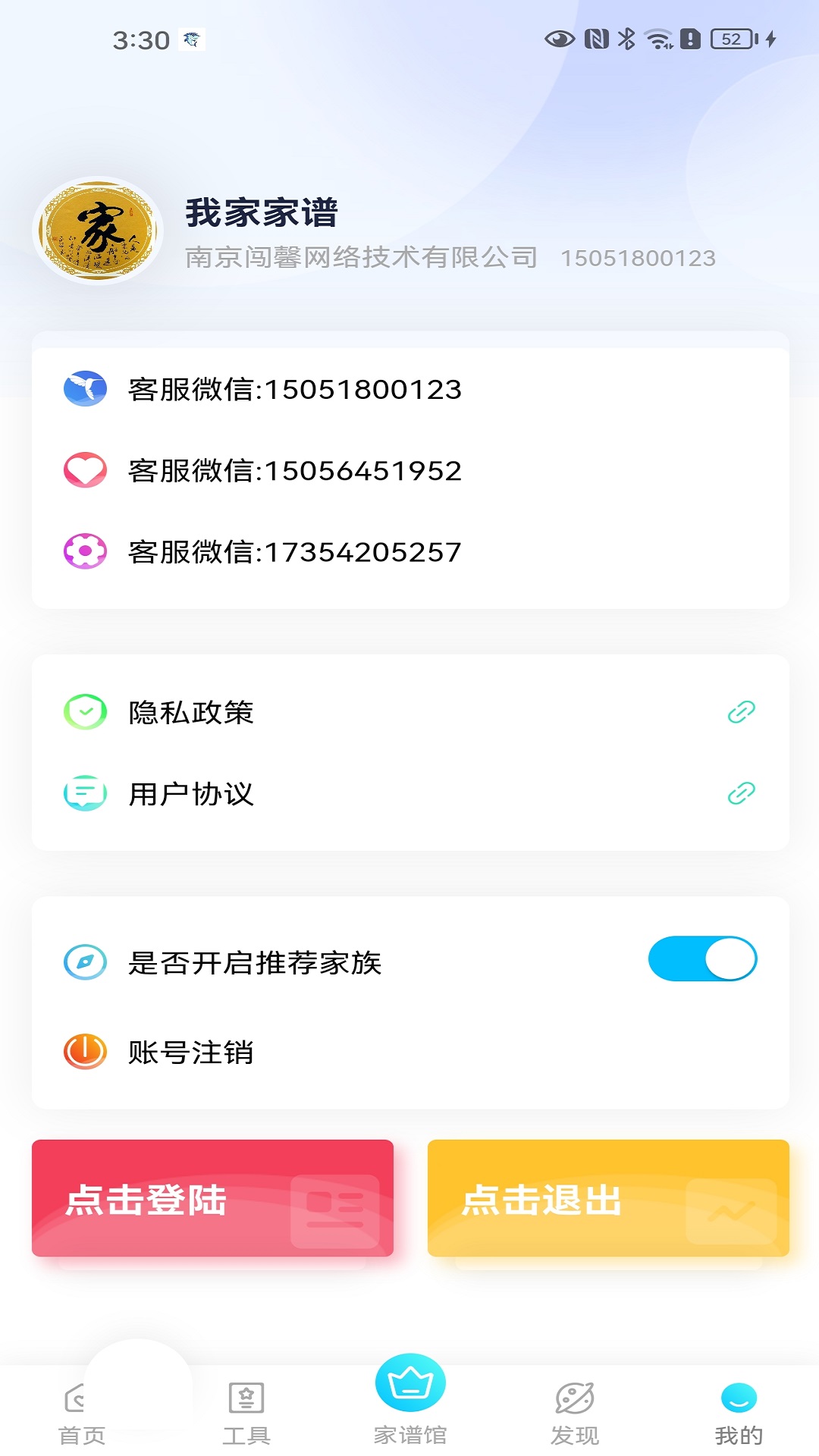Viewport: 819px width, 1456px height.
Task: Open 账号注销 account cancellation
Action: pos(409,1052)
